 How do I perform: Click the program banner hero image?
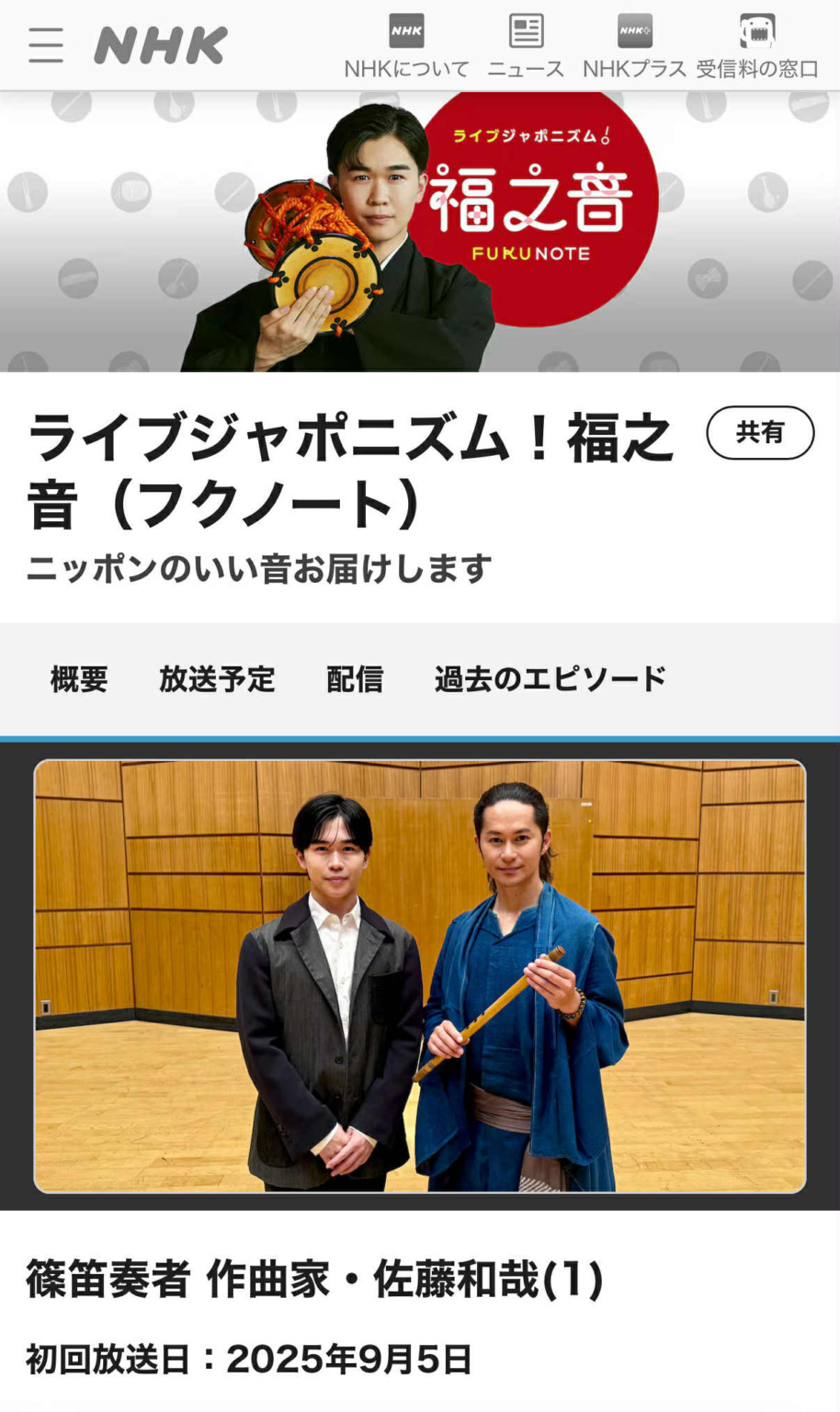(420, 228)
